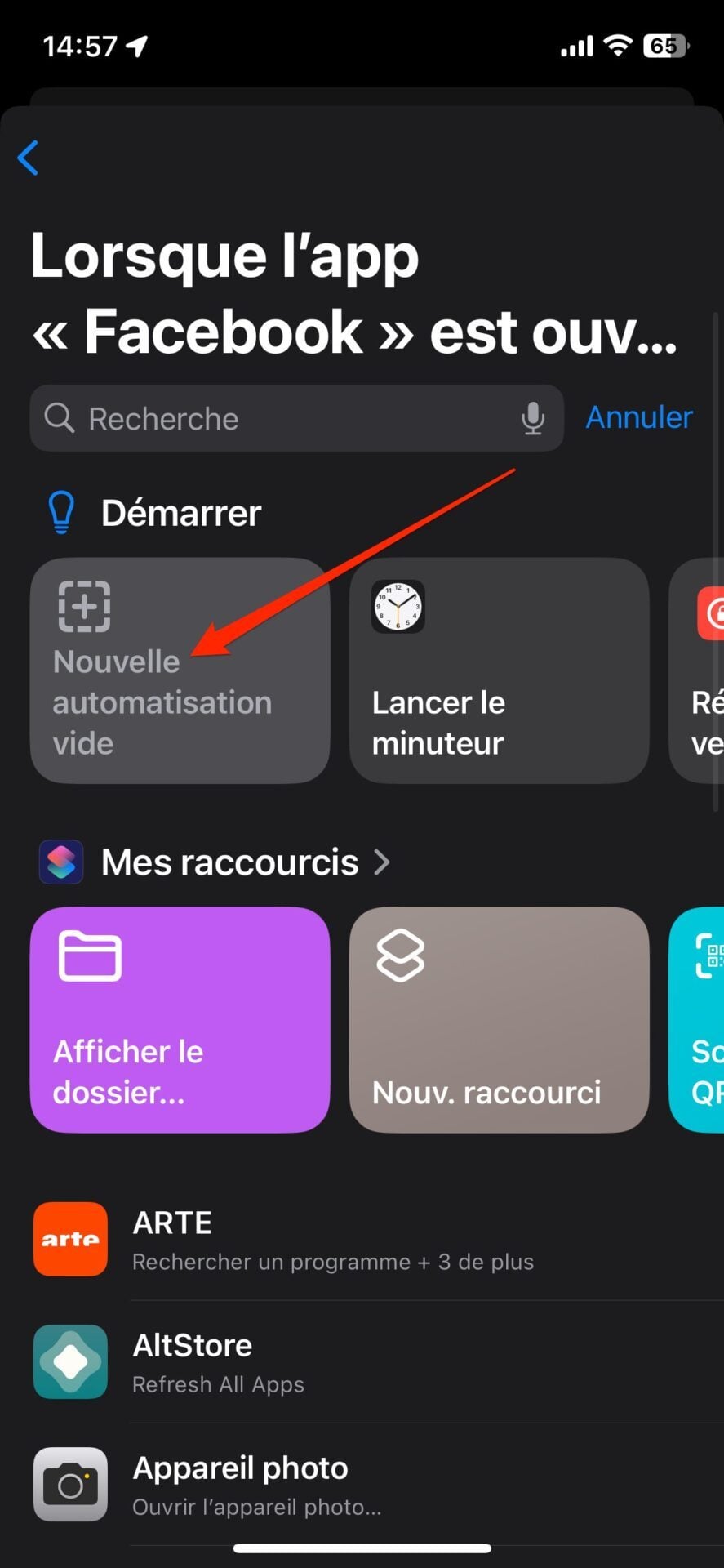Tap the Recherche search field
Image resolution: width=724 pixels, height=1568 pixels.
[x=278, y=419]
